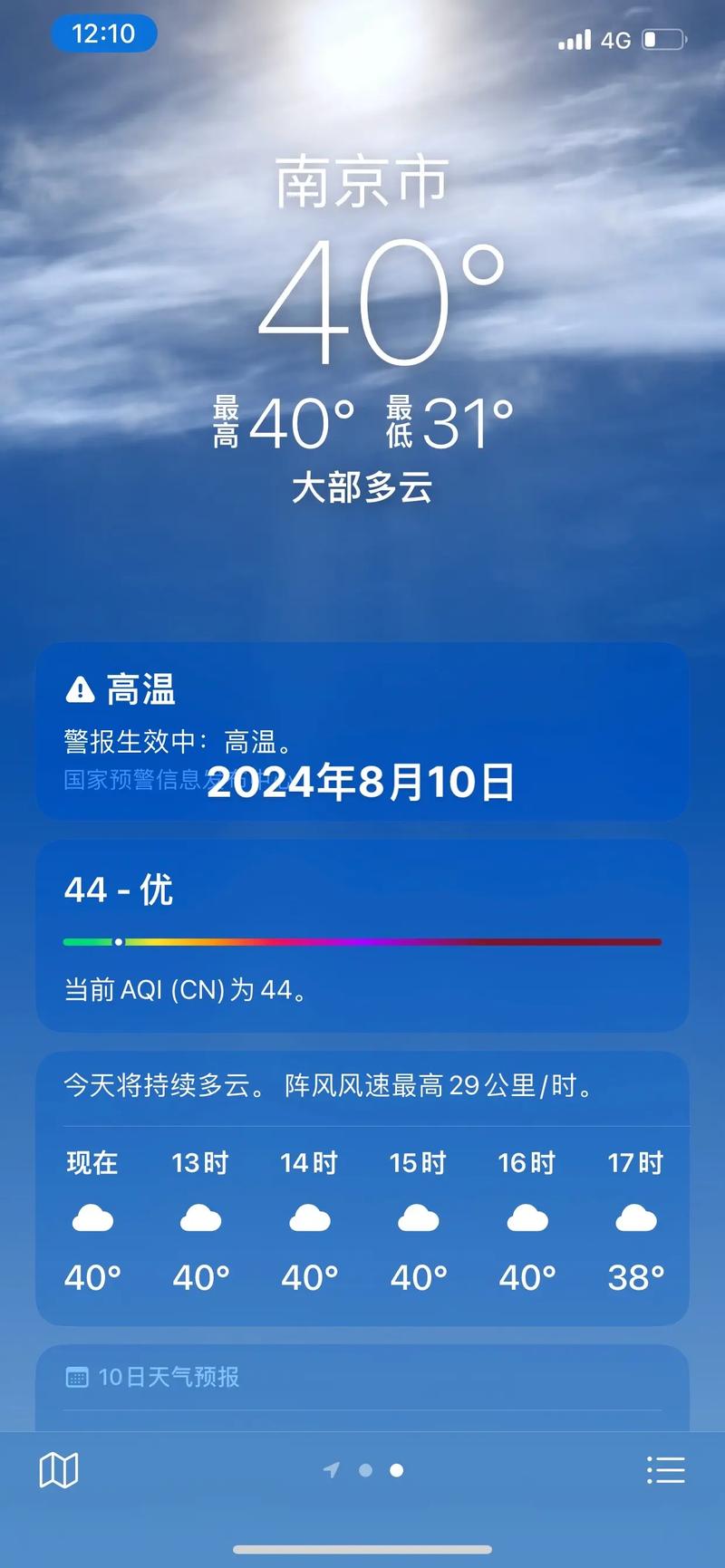Open the map view with the map icon
Screen dimensions: 725x1568
pos(60,1469)
